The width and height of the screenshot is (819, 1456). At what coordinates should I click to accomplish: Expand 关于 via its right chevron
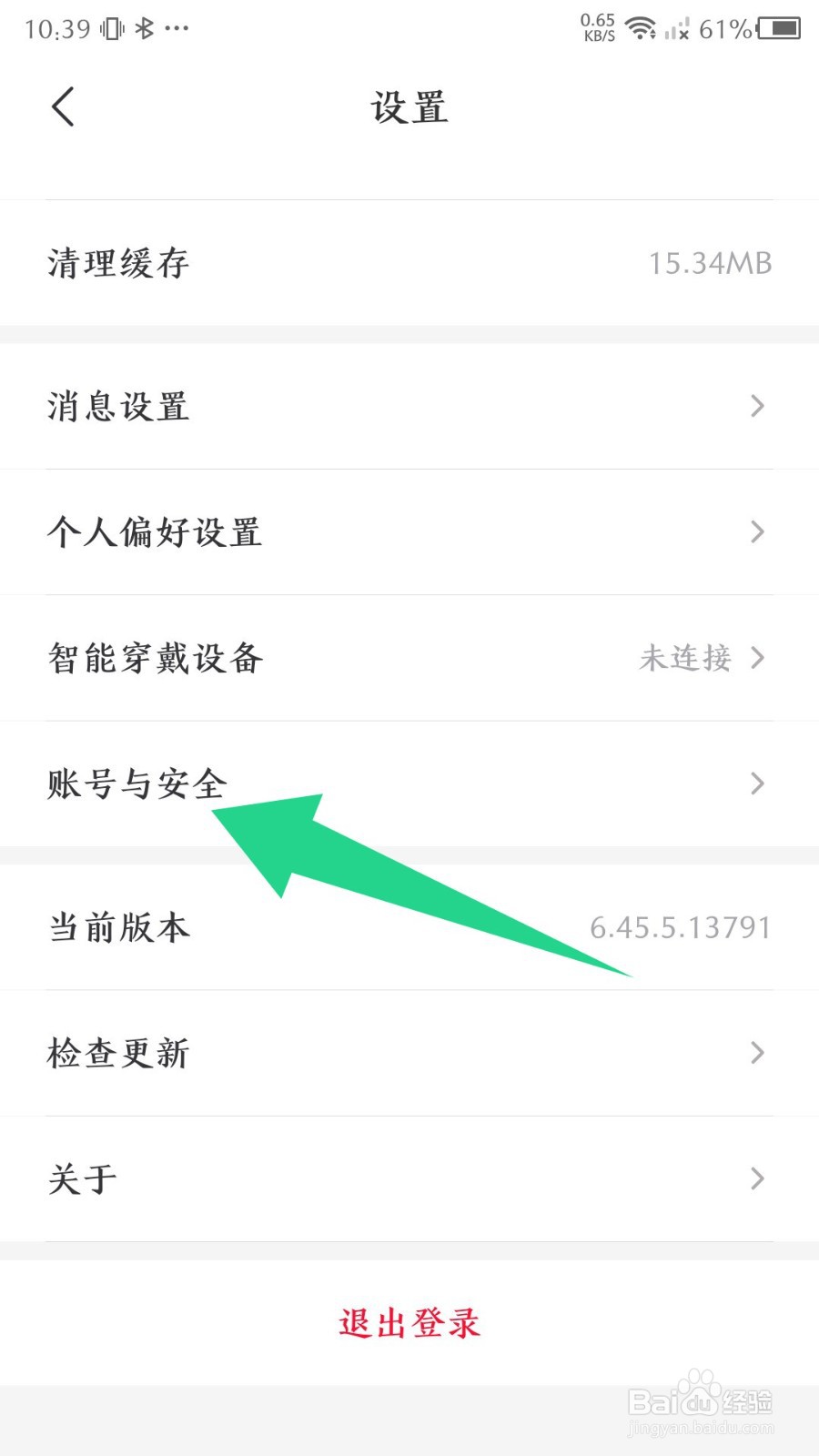(x=758, y=1179)
